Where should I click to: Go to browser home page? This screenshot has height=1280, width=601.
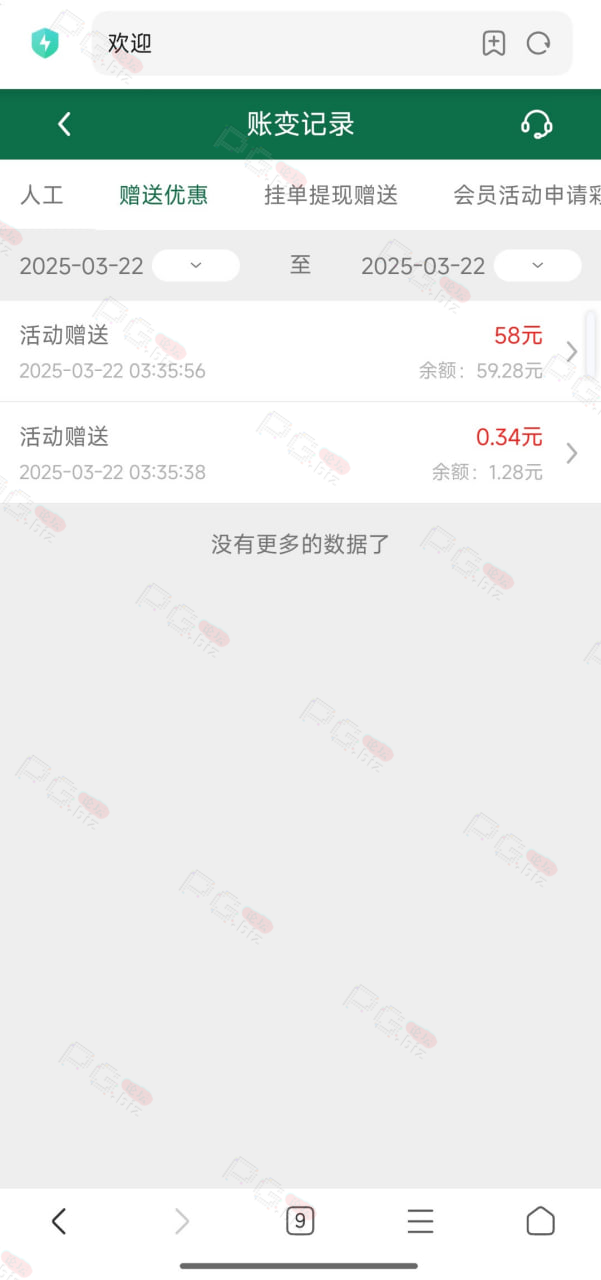(x=540, y=1221)
